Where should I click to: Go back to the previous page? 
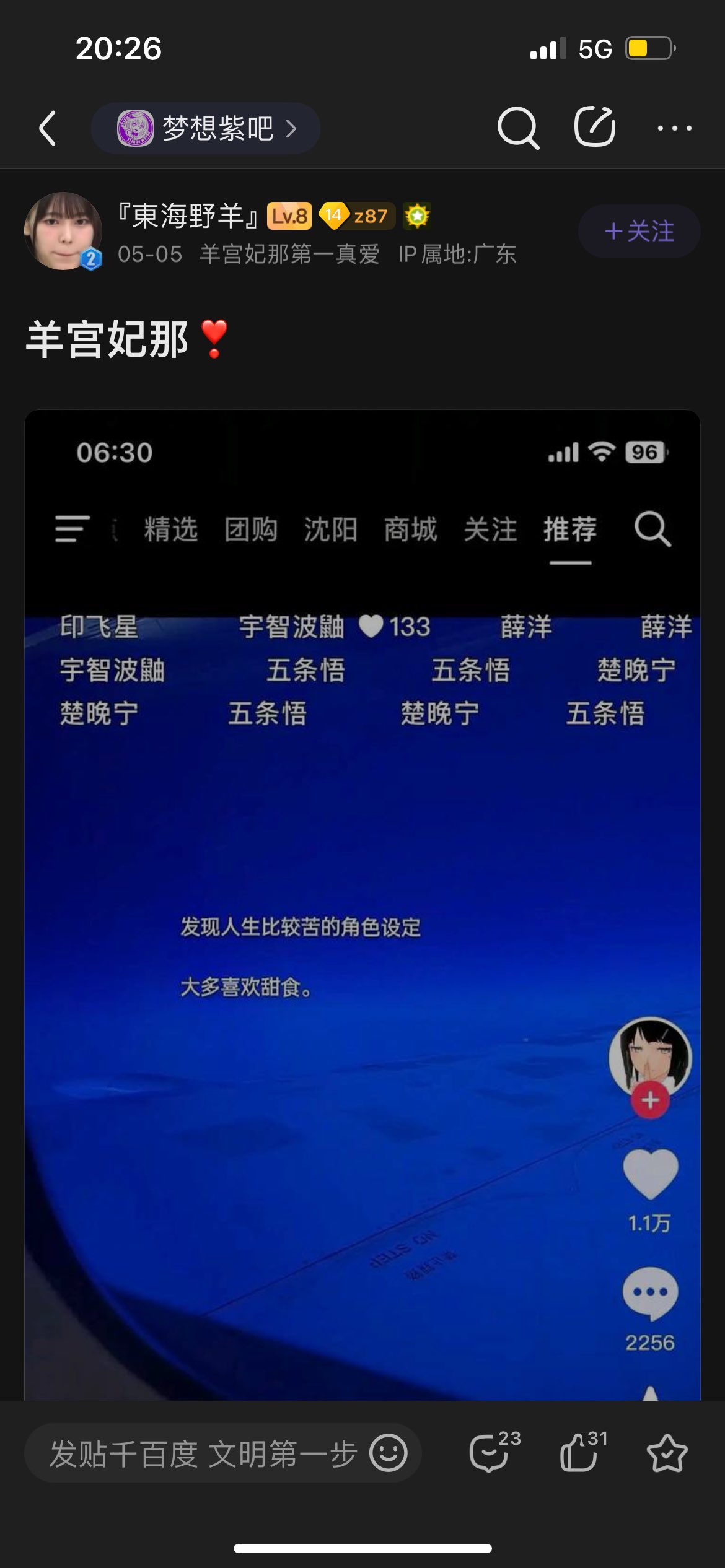tap(48, 128)
